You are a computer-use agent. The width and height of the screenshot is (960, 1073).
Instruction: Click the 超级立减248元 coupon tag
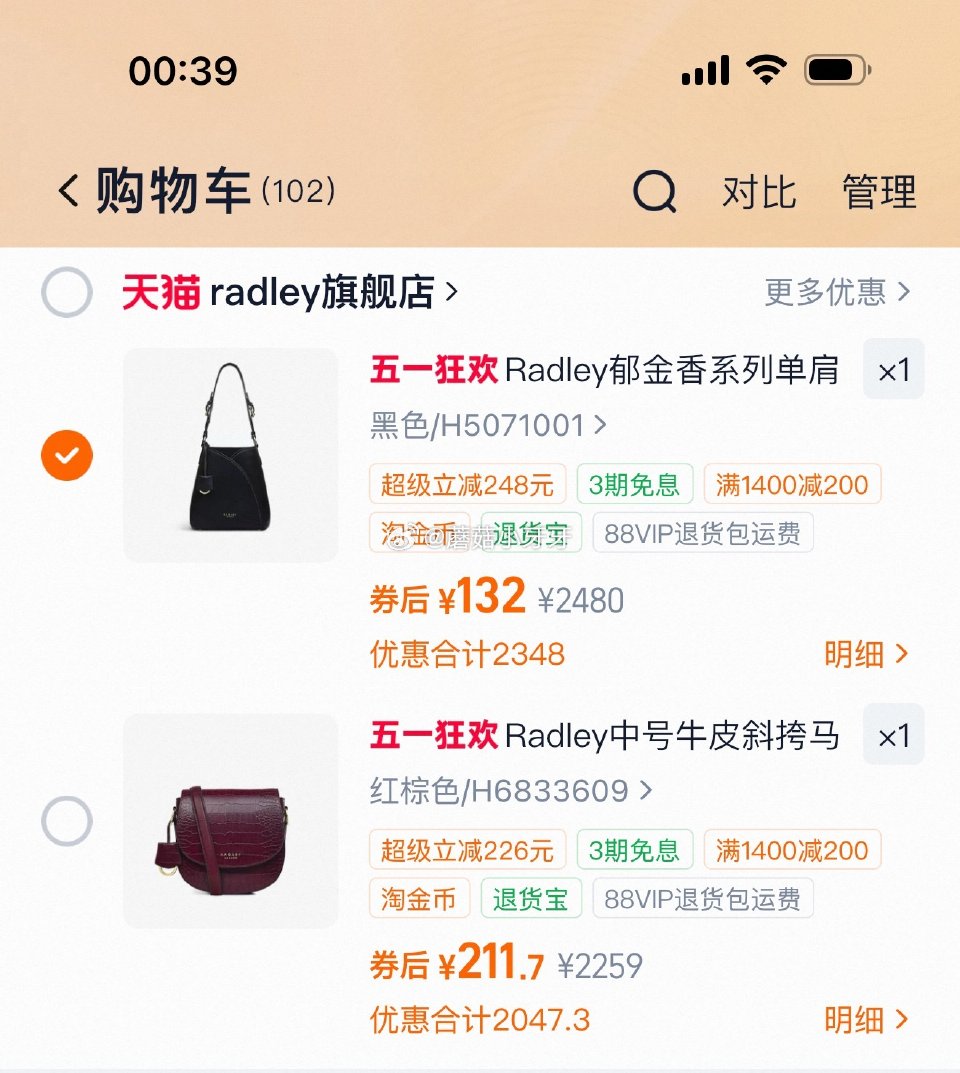pos(466,485)
